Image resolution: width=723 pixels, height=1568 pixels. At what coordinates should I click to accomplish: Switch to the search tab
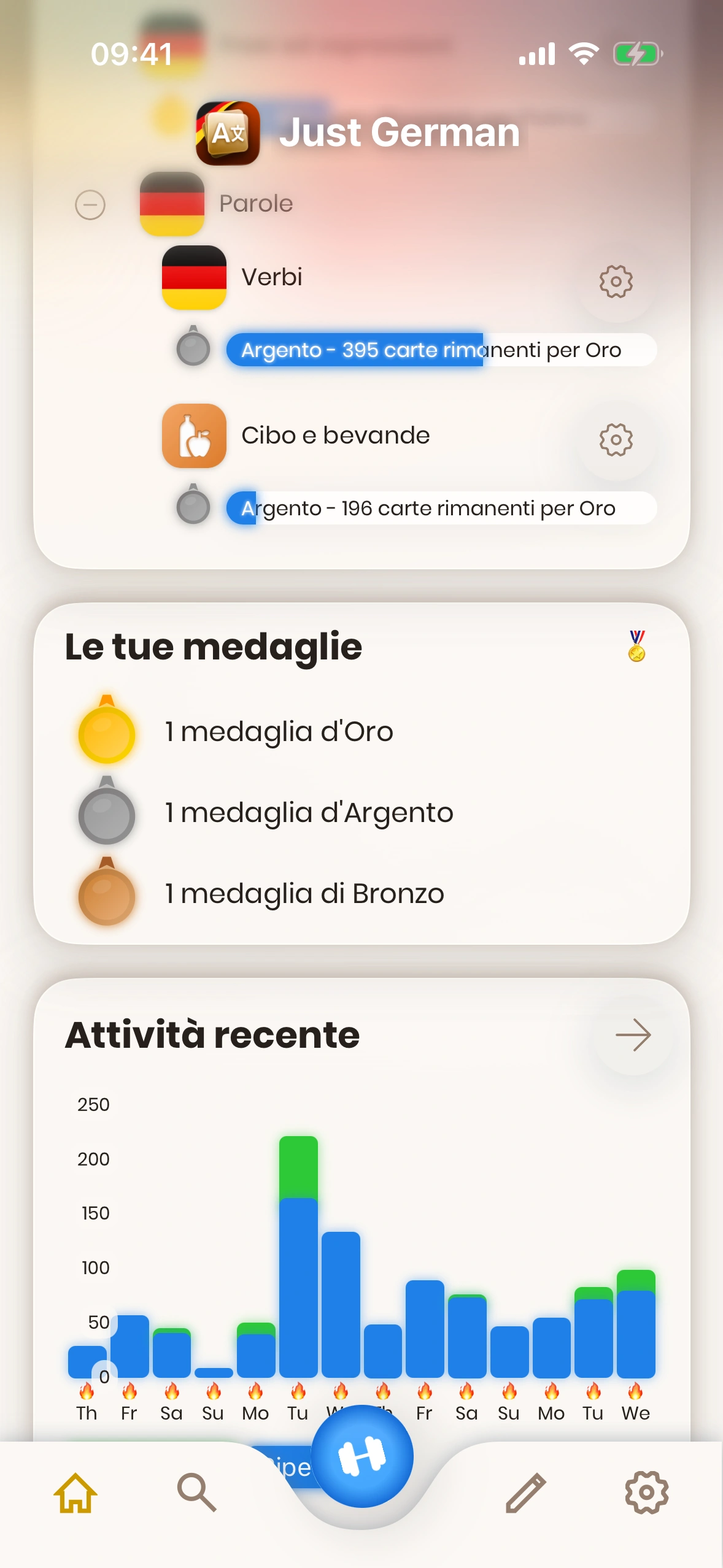pos(196,1492)
